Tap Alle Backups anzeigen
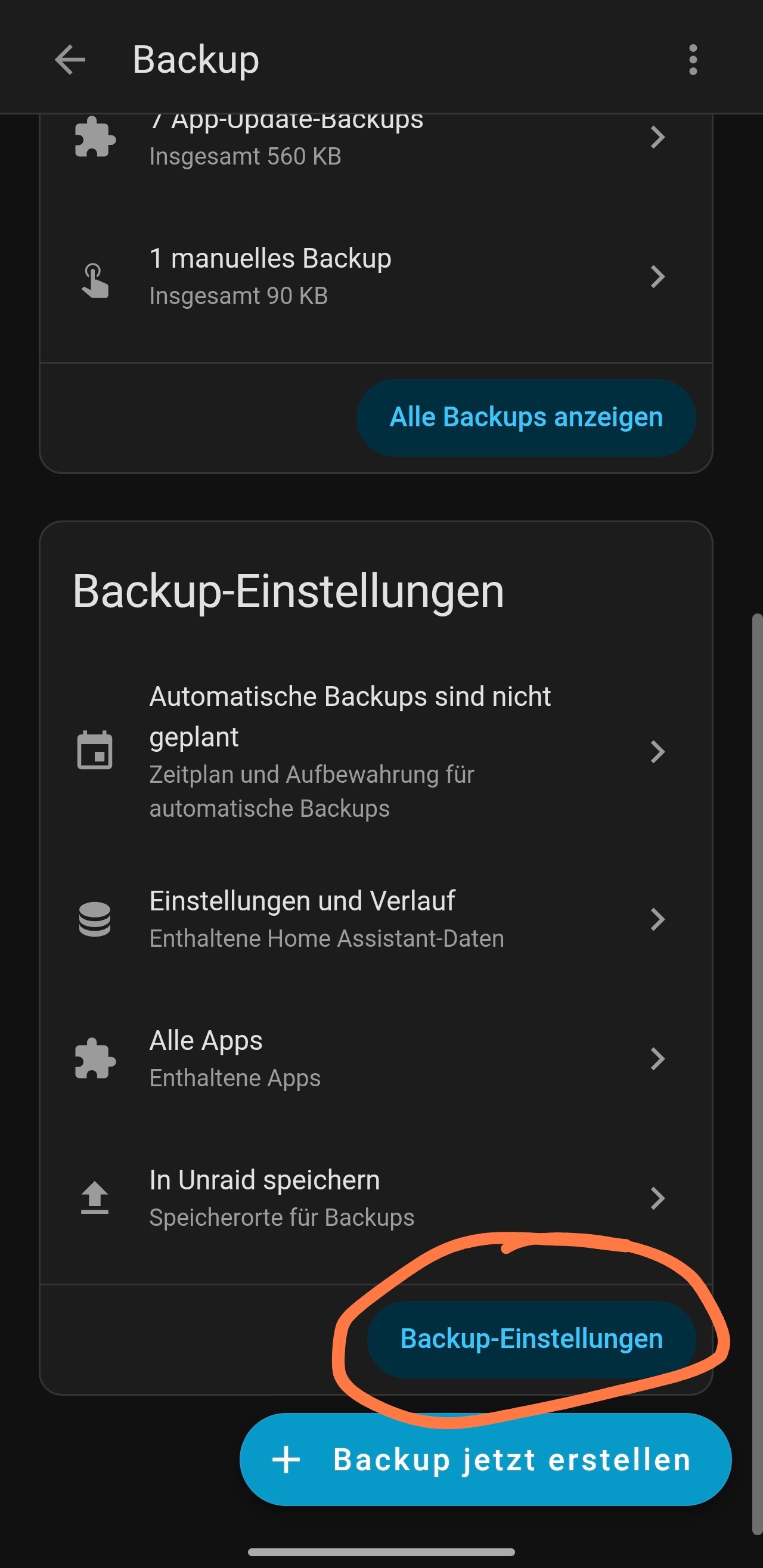The image size is (763, 1568). [x=526, y=417]
